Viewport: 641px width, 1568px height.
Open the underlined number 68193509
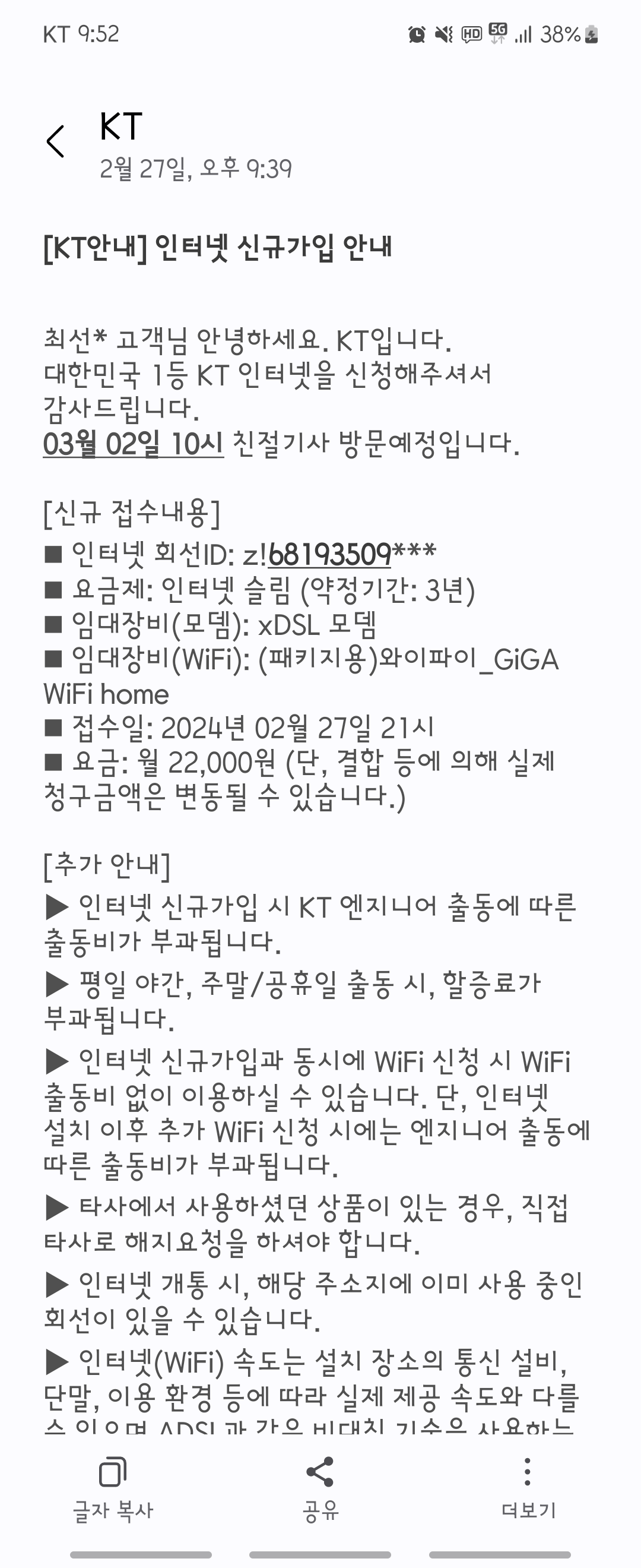pos(329,554)
